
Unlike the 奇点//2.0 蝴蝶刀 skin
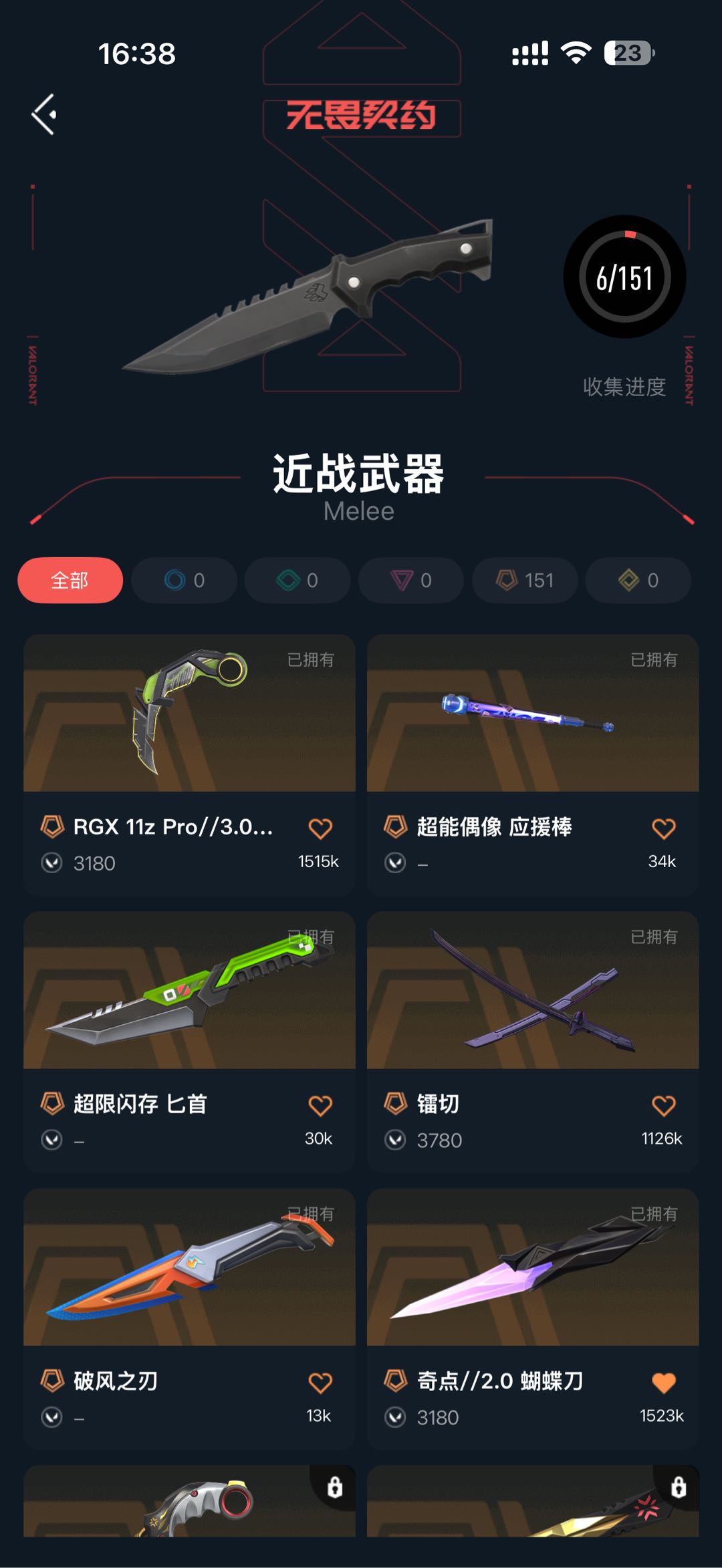(664, 1383)
